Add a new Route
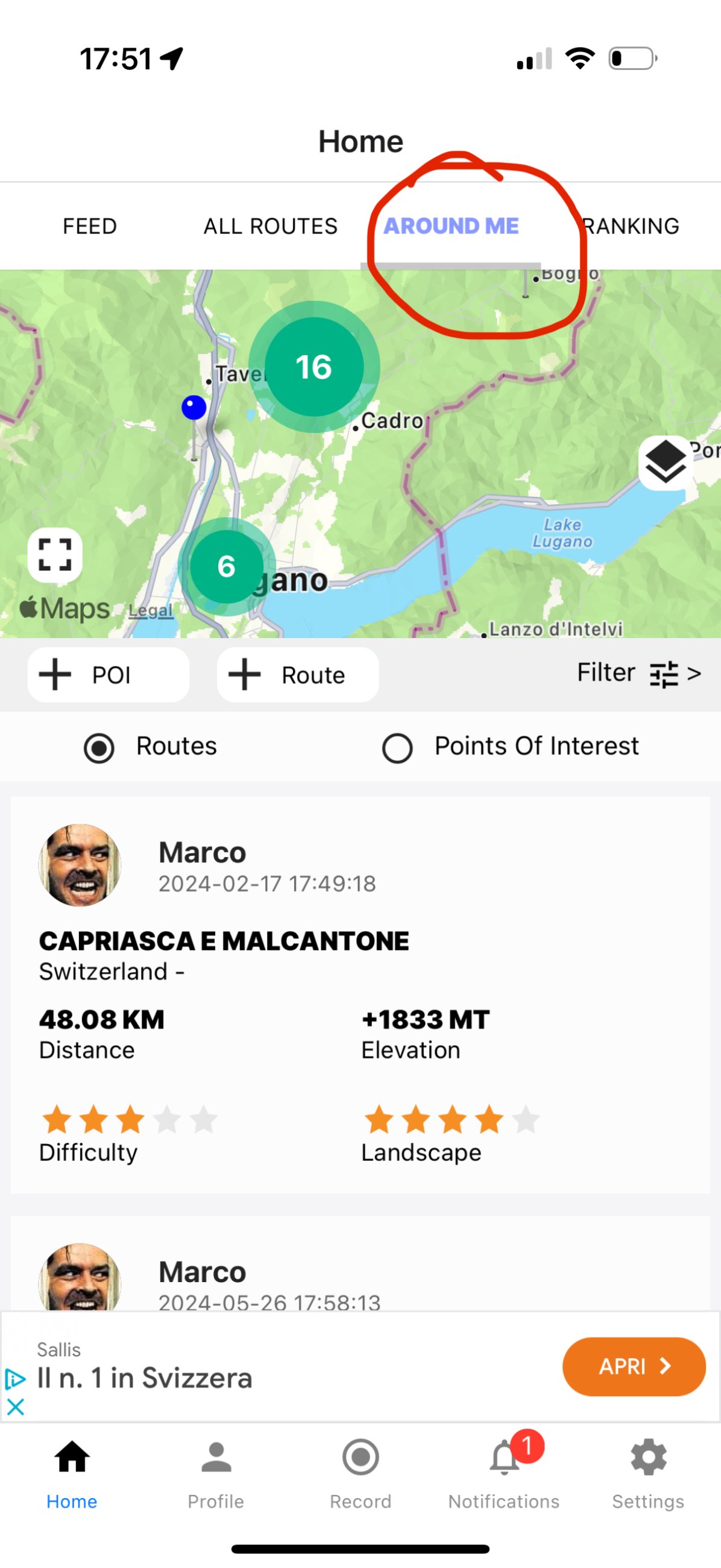 coord(298,674)
